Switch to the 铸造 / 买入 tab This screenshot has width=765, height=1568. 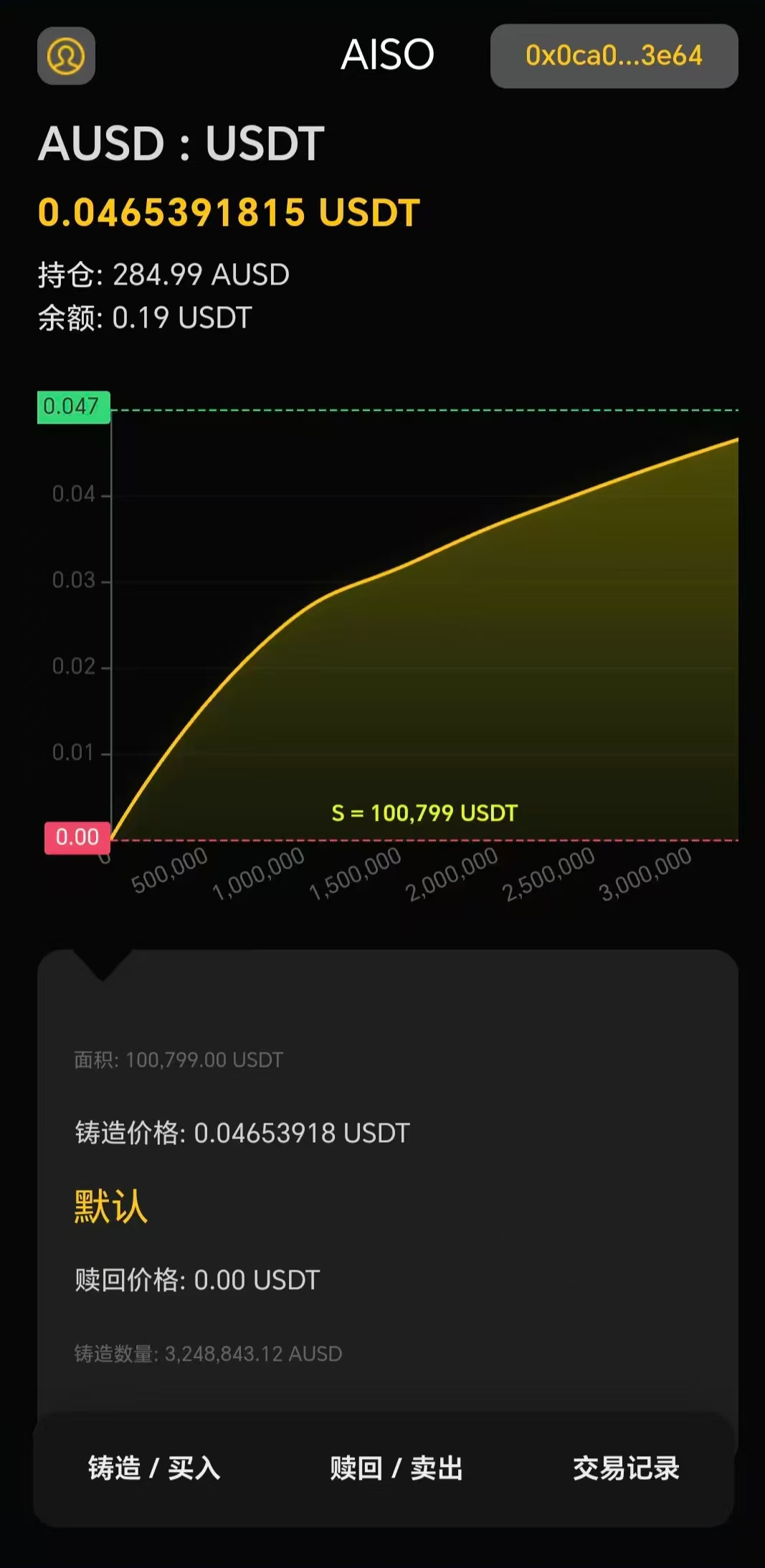(154, 1468)
